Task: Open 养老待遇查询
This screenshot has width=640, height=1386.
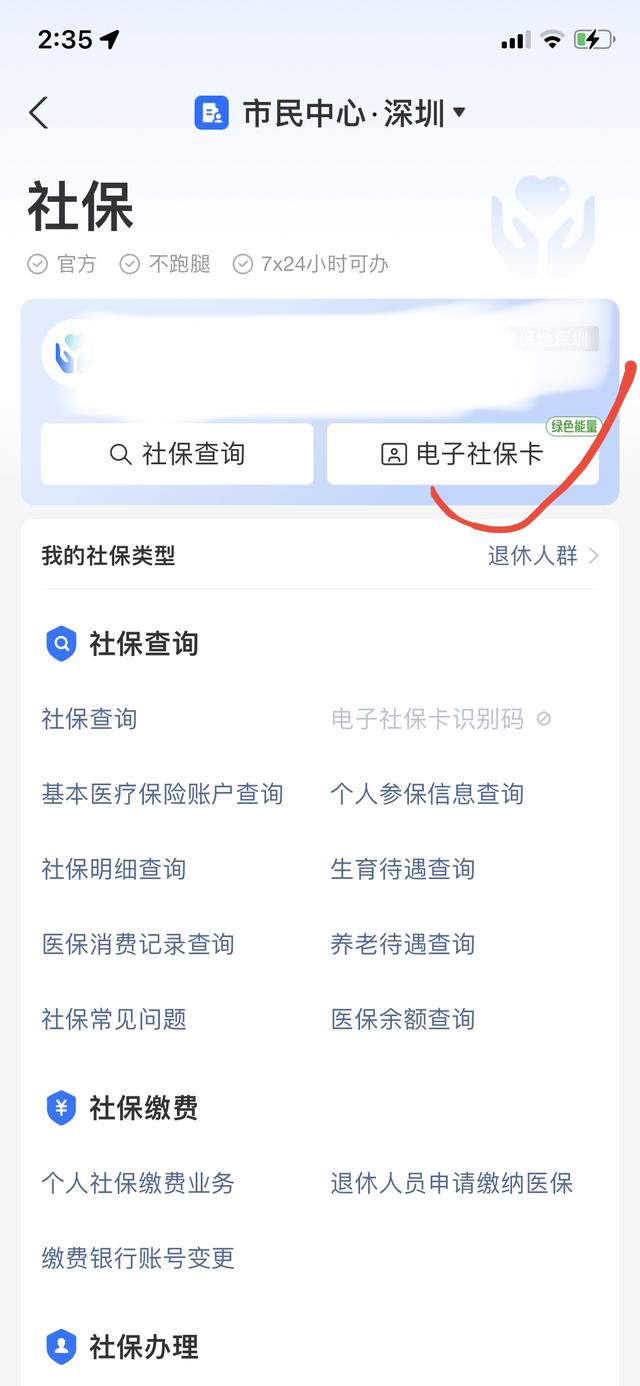Action: pyautogui.click(x=402, y=944)
